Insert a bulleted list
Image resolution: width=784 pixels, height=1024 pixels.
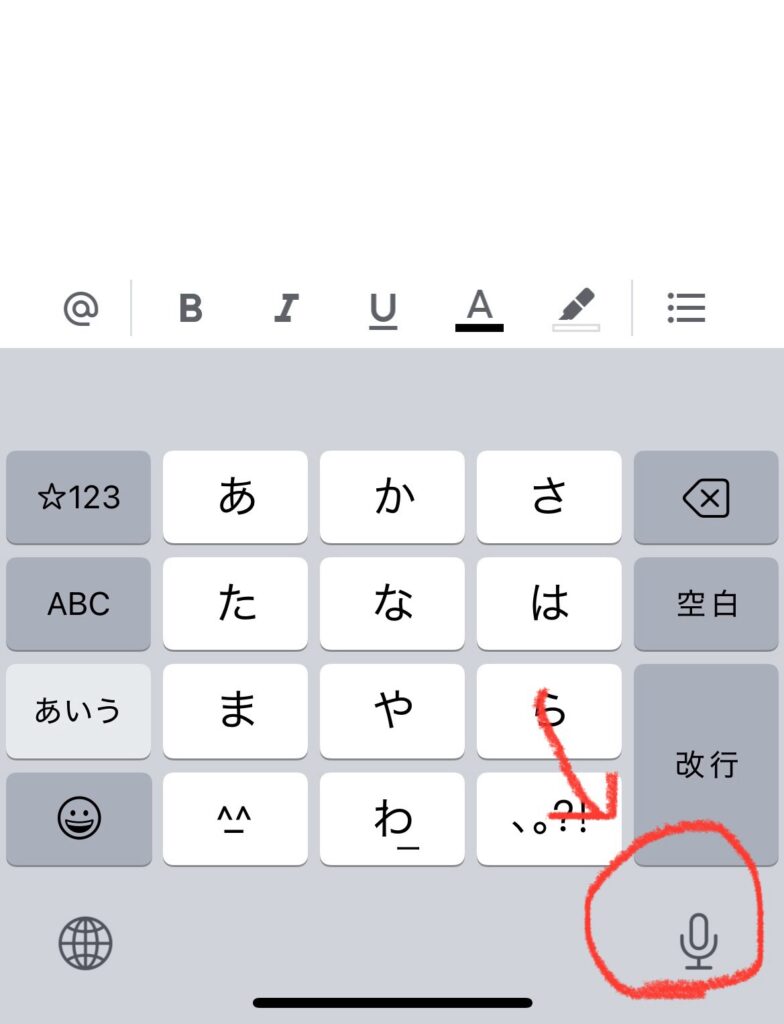(x=686, y=308)
